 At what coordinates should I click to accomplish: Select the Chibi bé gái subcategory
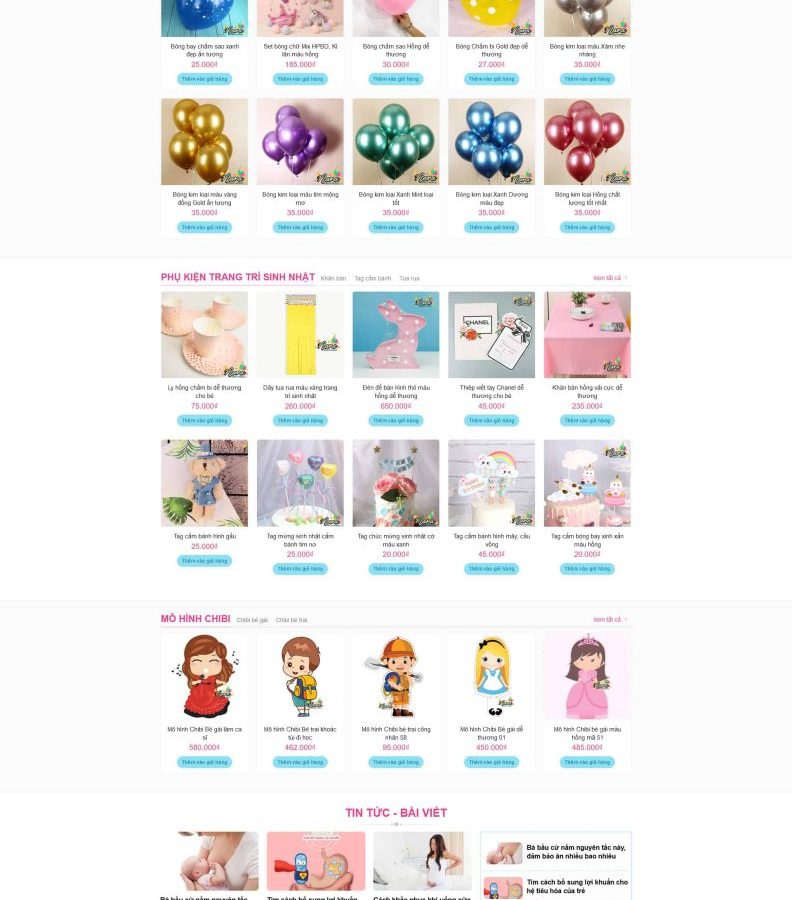pyautogui.click(x=252, y=620)
